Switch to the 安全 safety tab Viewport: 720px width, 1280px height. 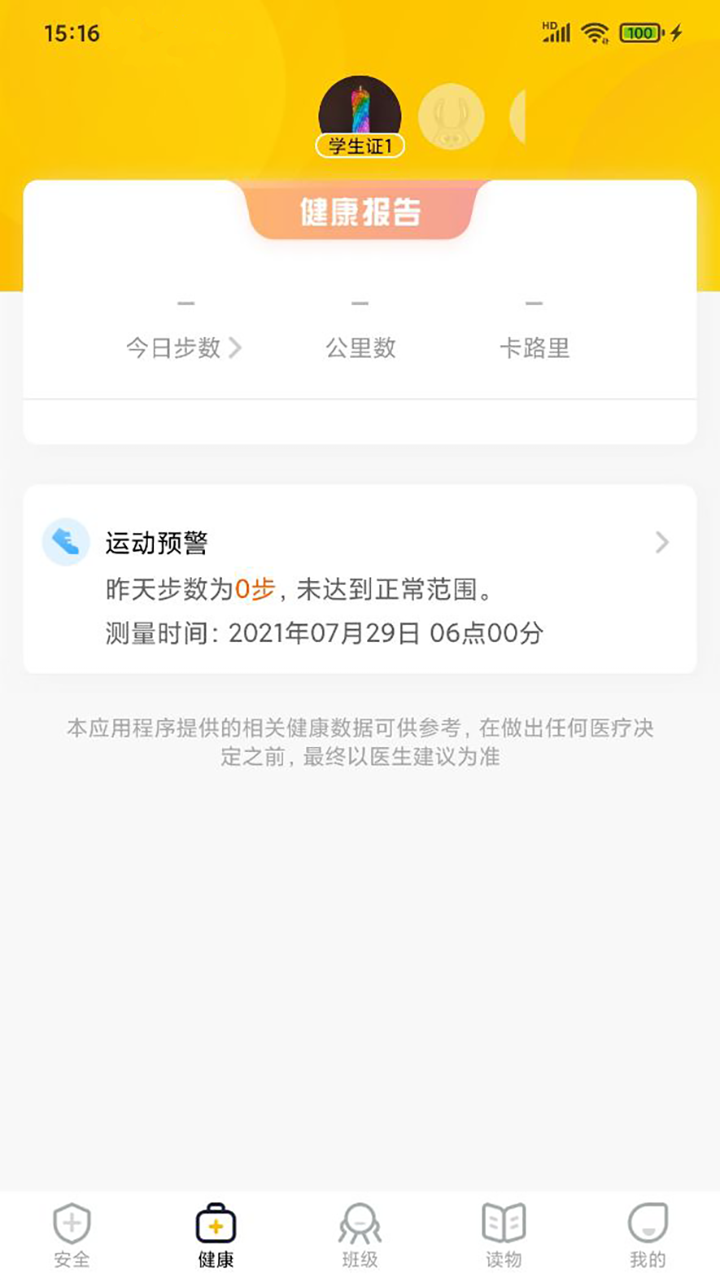[71, 1232]
